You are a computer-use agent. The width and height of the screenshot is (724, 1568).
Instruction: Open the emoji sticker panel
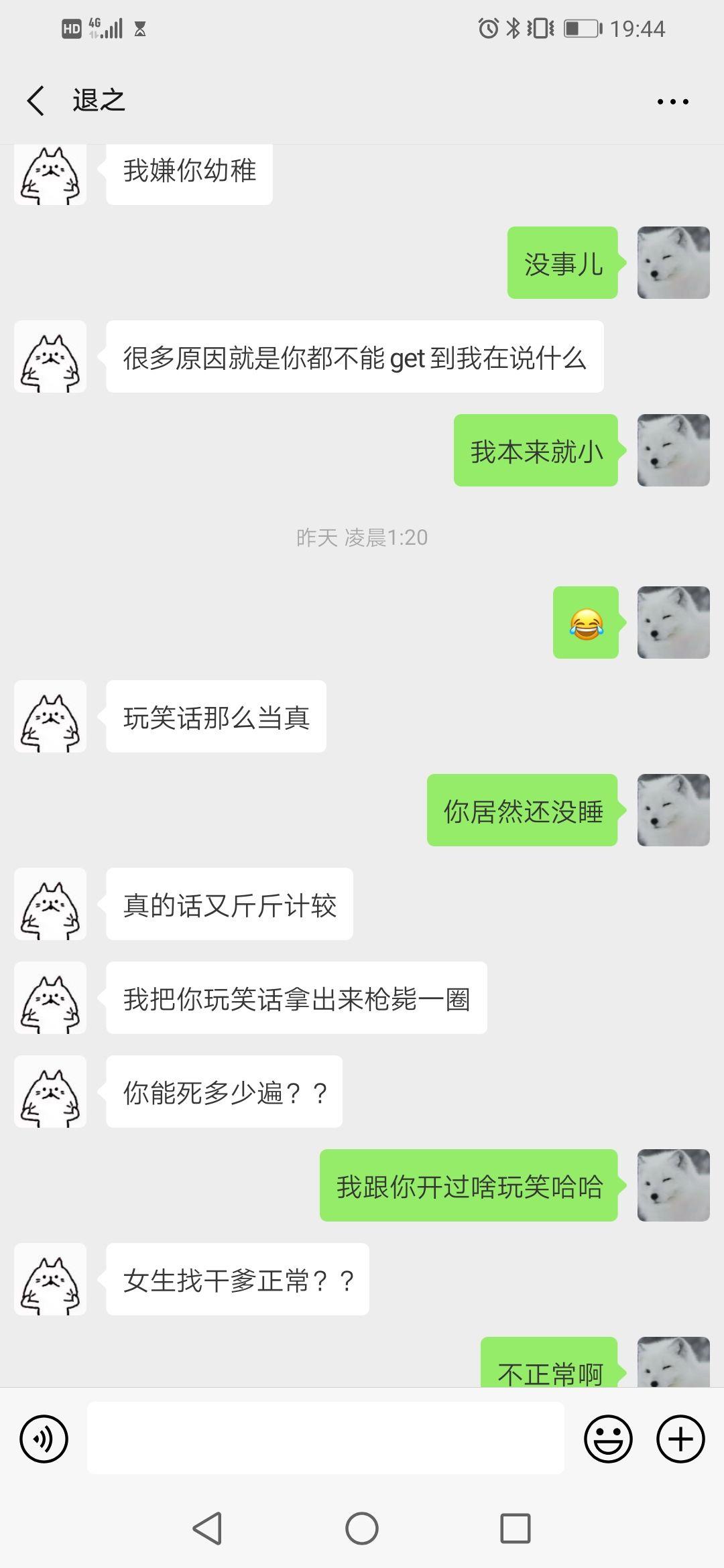pyautogui.click(x=608, y=1438)
